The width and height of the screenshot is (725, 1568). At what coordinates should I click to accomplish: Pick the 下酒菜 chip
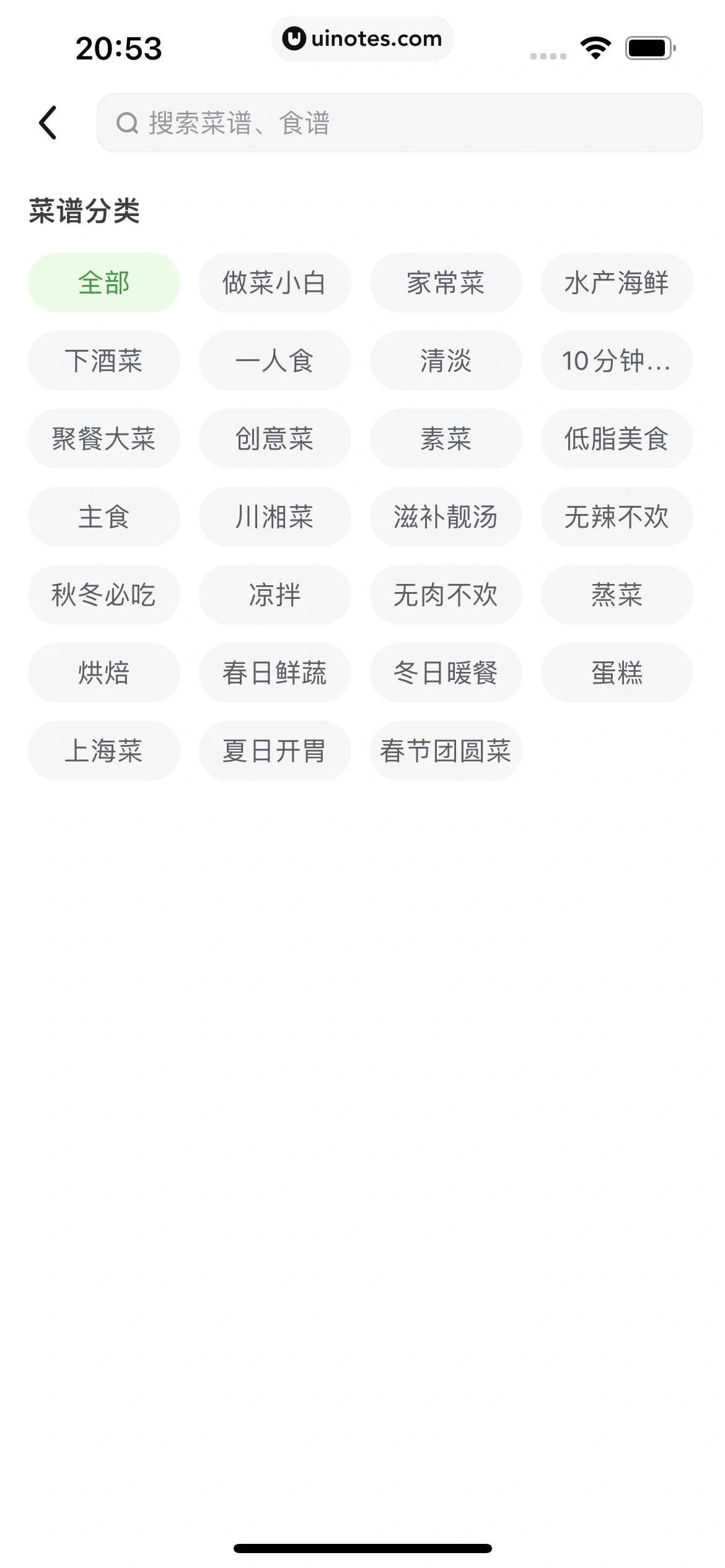pos(104,361)
